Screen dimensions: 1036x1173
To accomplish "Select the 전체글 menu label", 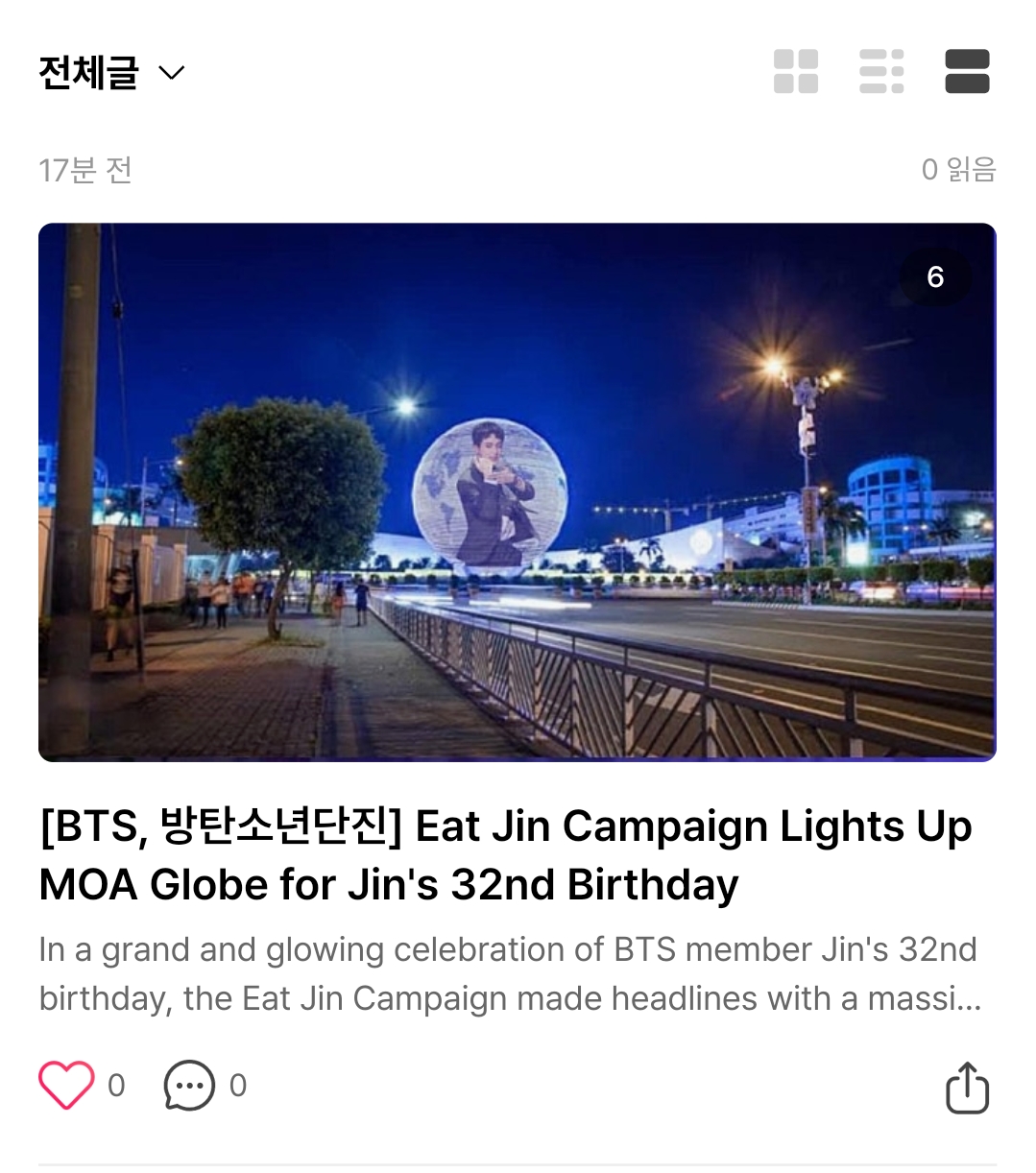I will coord(84,71).
